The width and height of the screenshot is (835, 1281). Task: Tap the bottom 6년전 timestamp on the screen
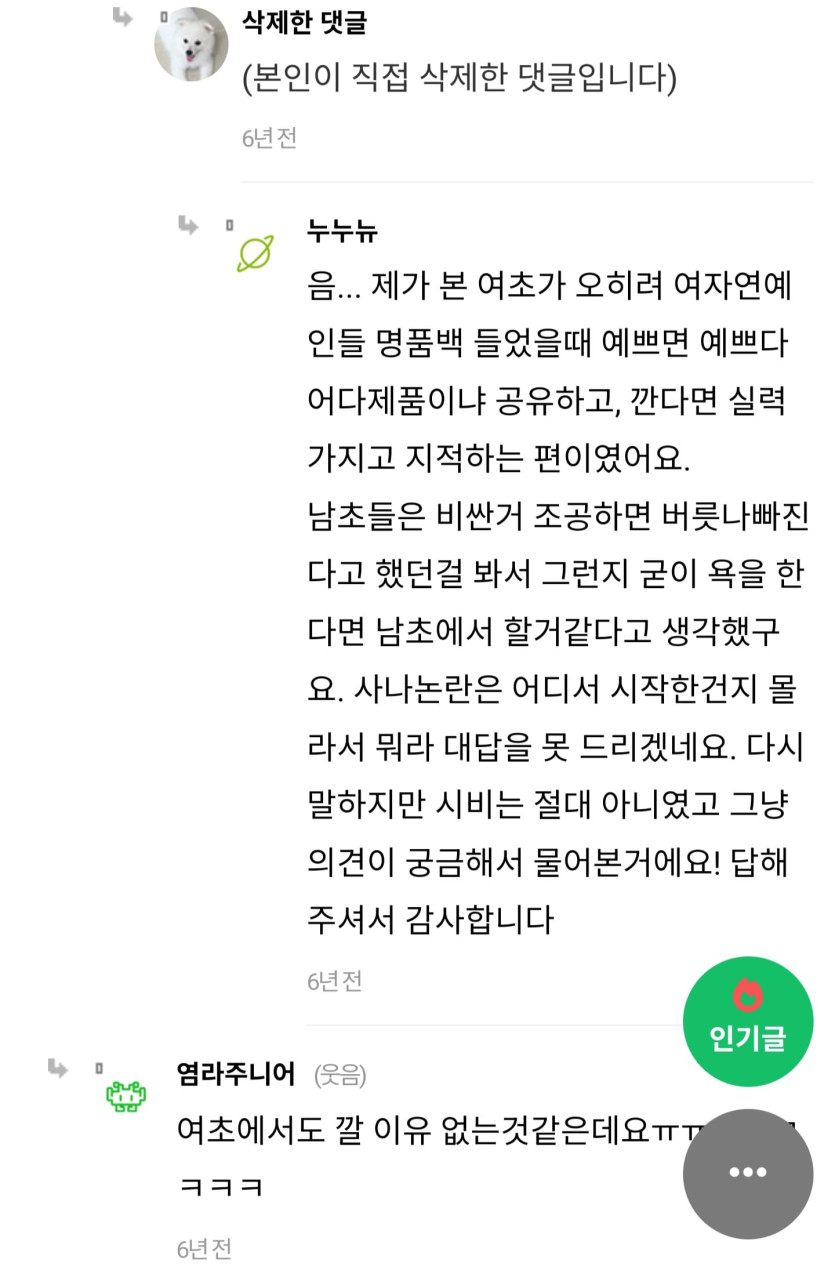click(203, 1249)
